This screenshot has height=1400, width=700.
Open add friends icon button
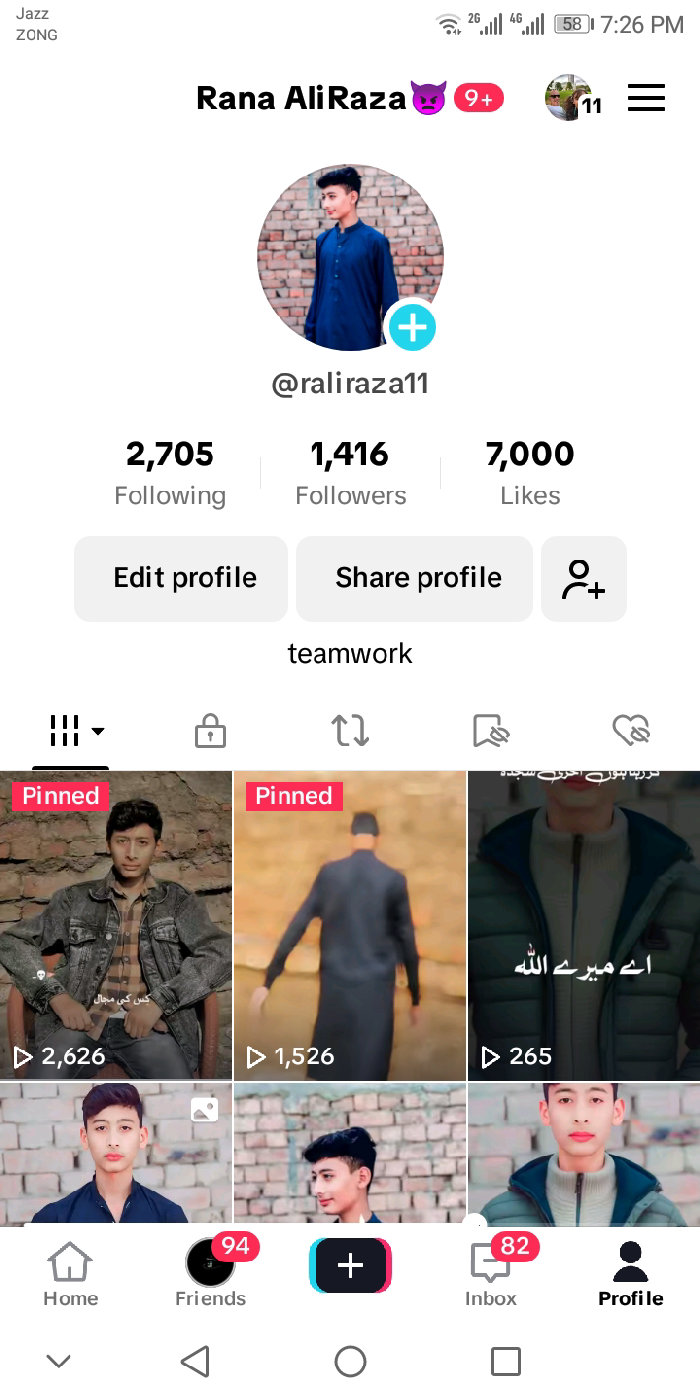click(x=583, y=578)
